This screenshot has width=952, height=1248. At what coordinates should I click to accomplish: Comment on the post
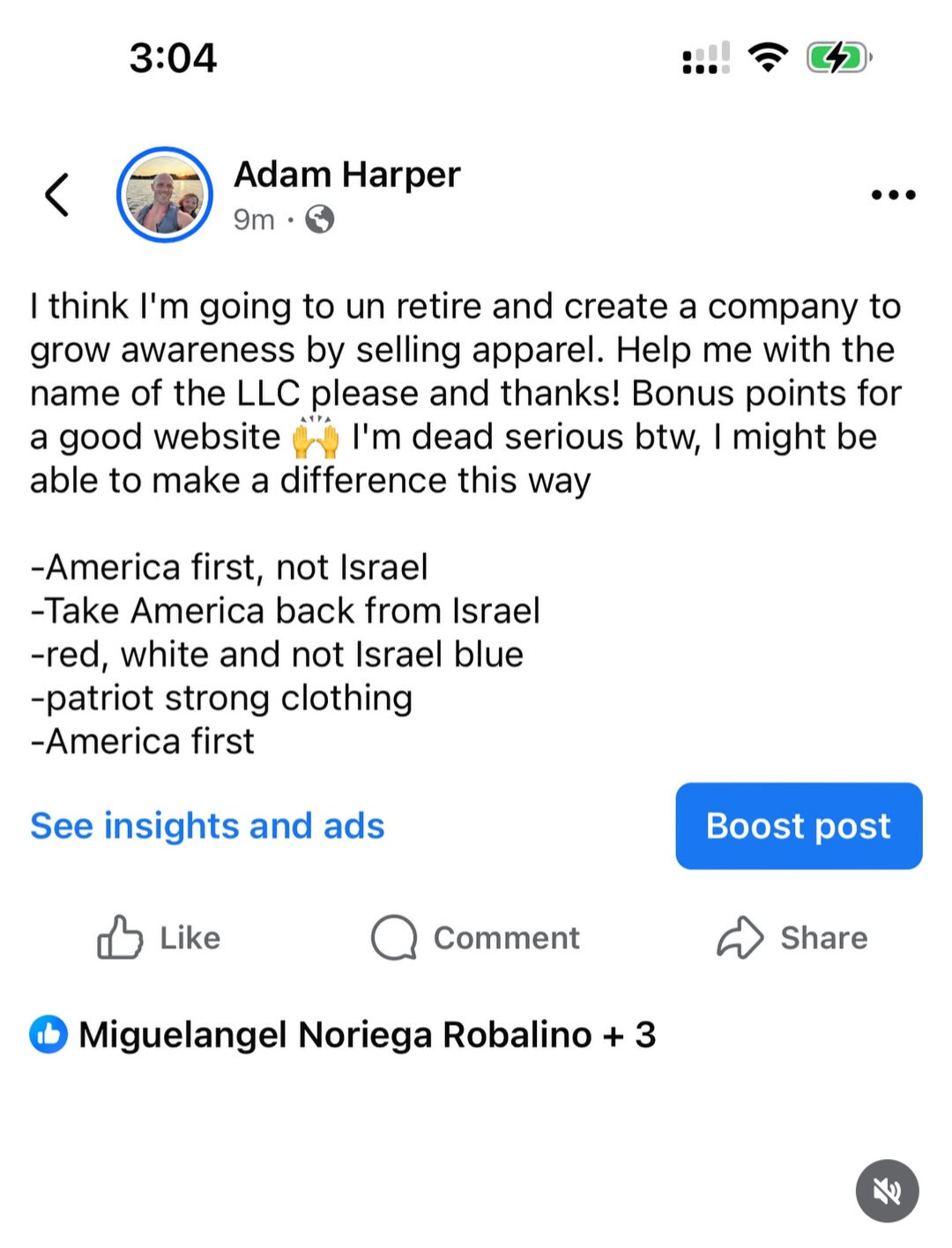point(476,938)
